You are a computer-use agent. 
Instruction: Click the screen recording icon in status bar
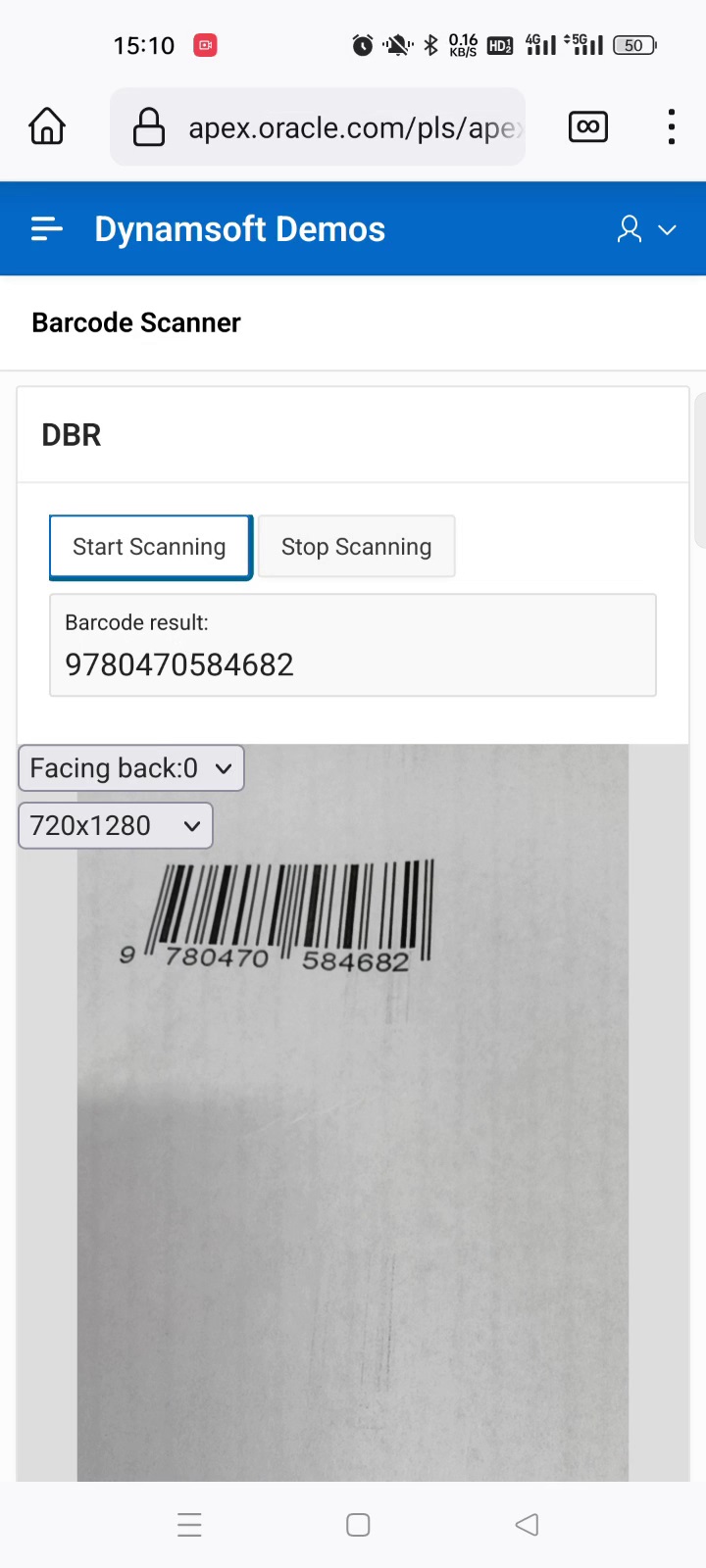coord(204,45)
